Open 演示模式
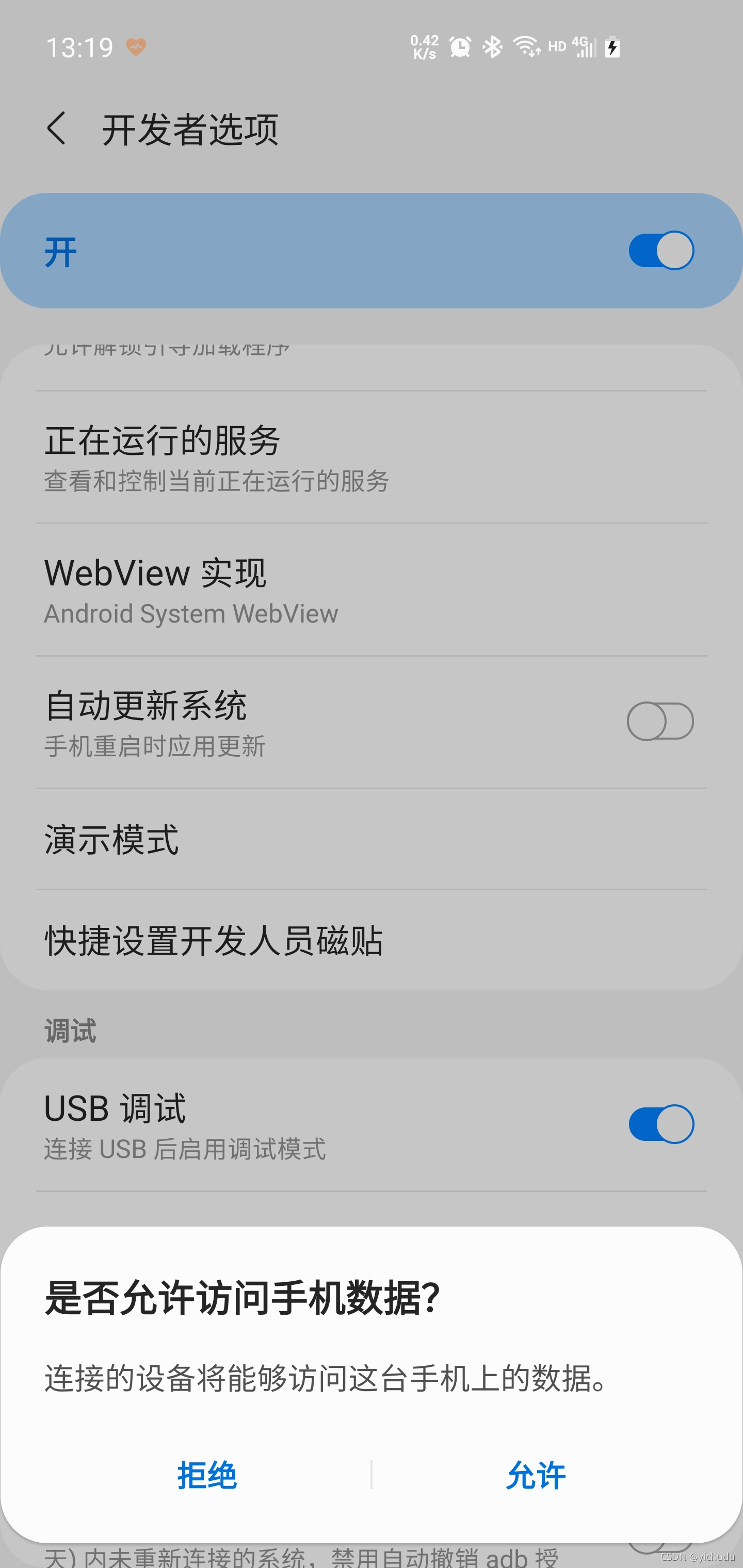Screen dimensions: 743x1568 [x=372, y=839]
